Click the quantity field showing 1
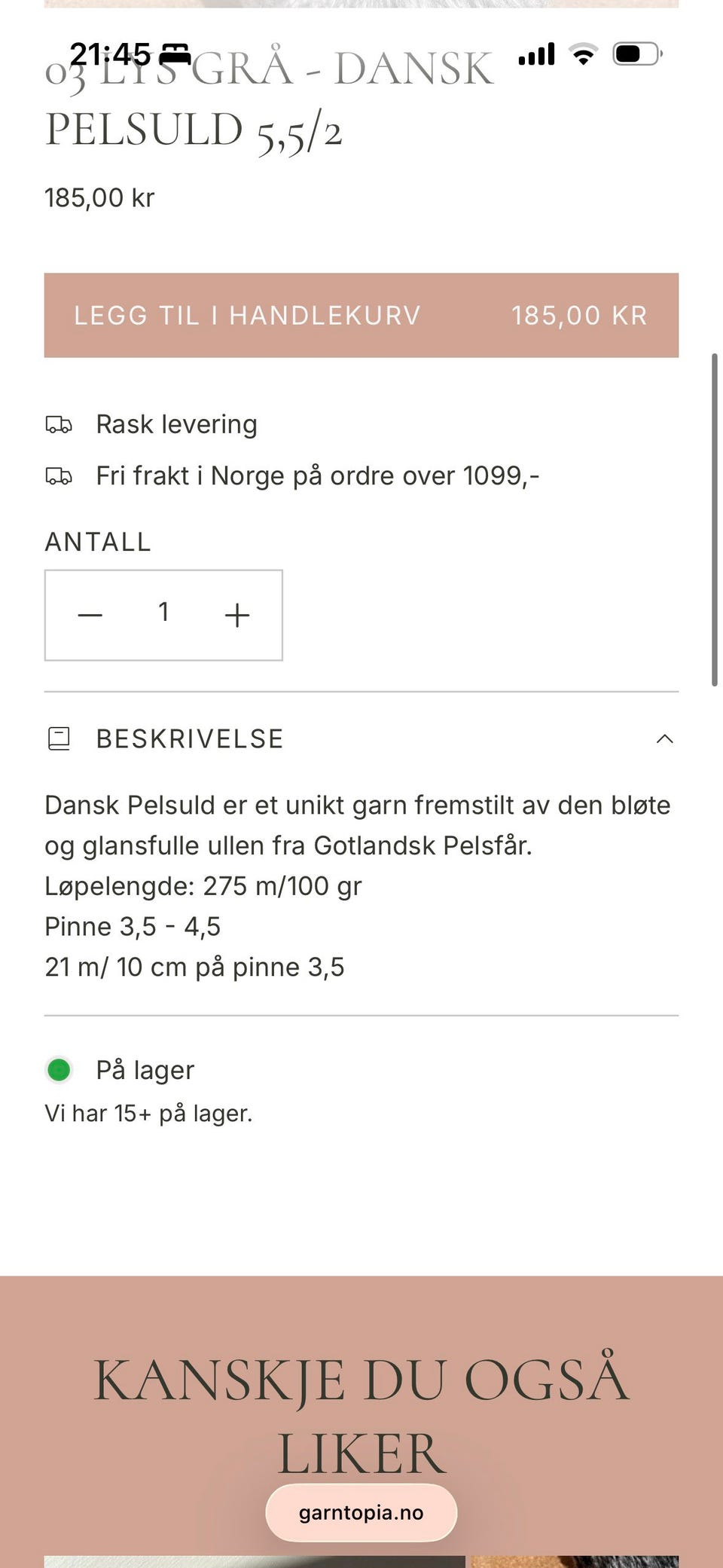This screenshot has width=723, height=1568. pyautogui.click(x=163, y=613)
